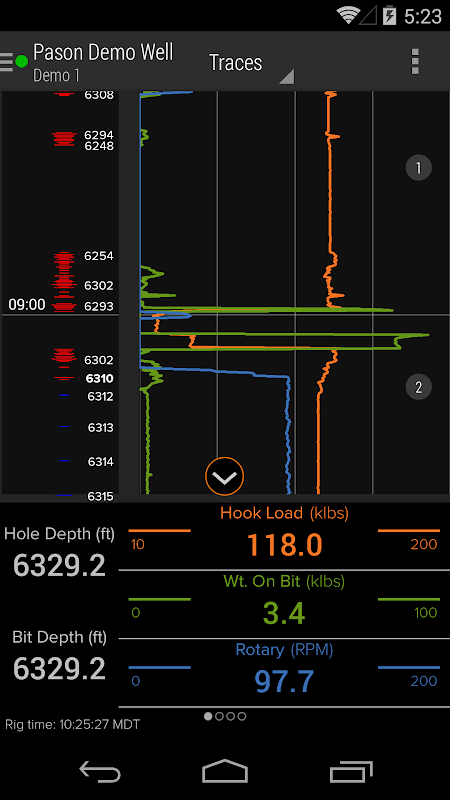Viewport: 450px width, 800px height.
Task: Open the Hook Load trace panel
Action: (284, 536)
